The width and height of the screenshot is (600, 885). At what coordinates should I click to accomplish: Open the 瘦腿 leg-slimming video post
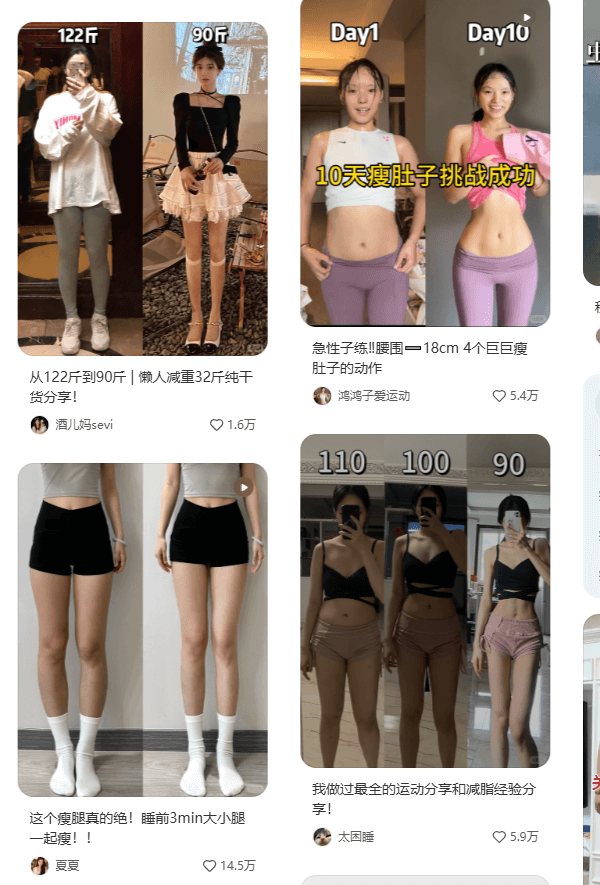pyautogui.click(x=142, y=630)
